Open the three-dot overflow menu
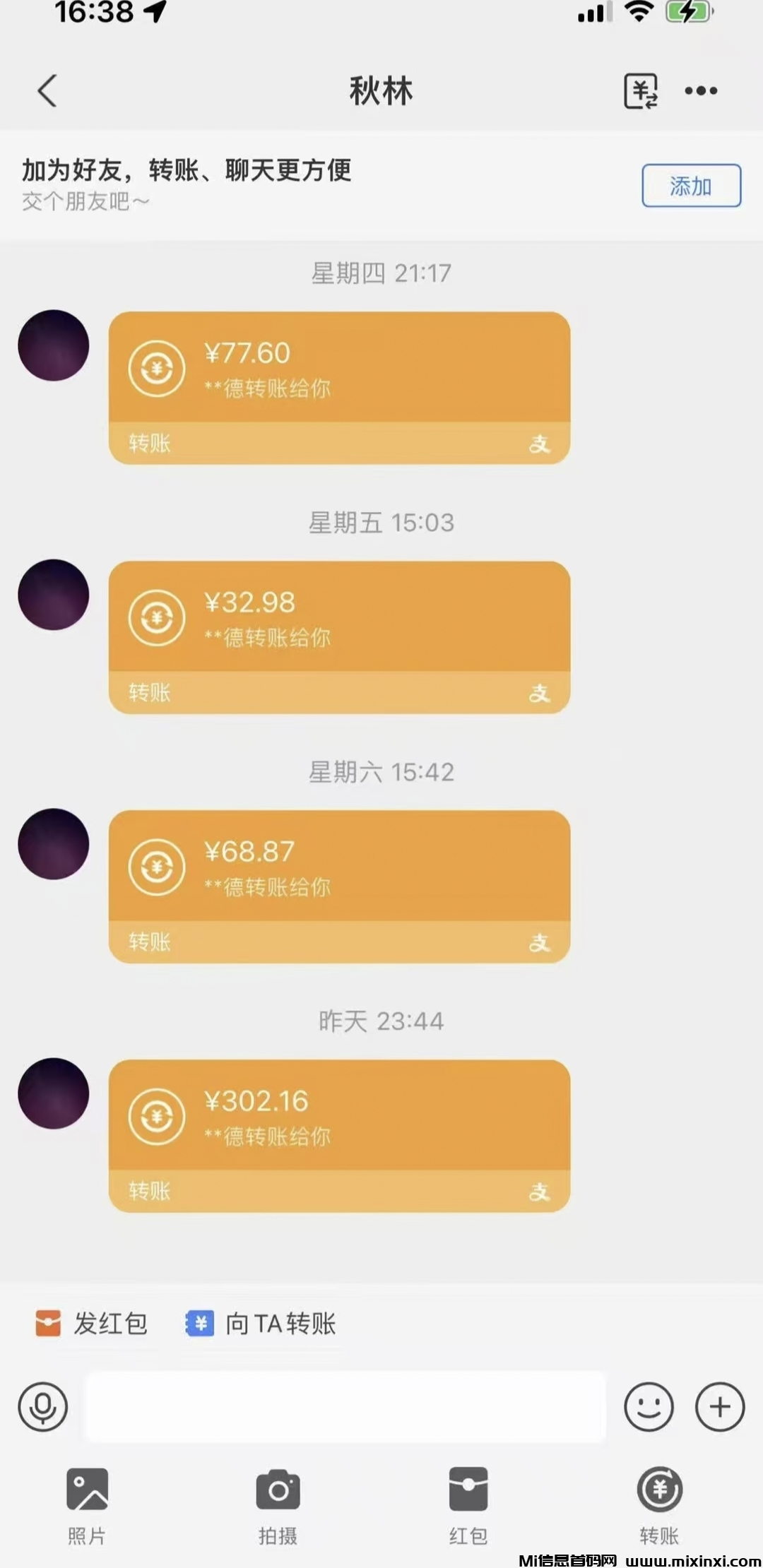The width and height of the screenshot is (763, 1568). click(x=701, y=91)
